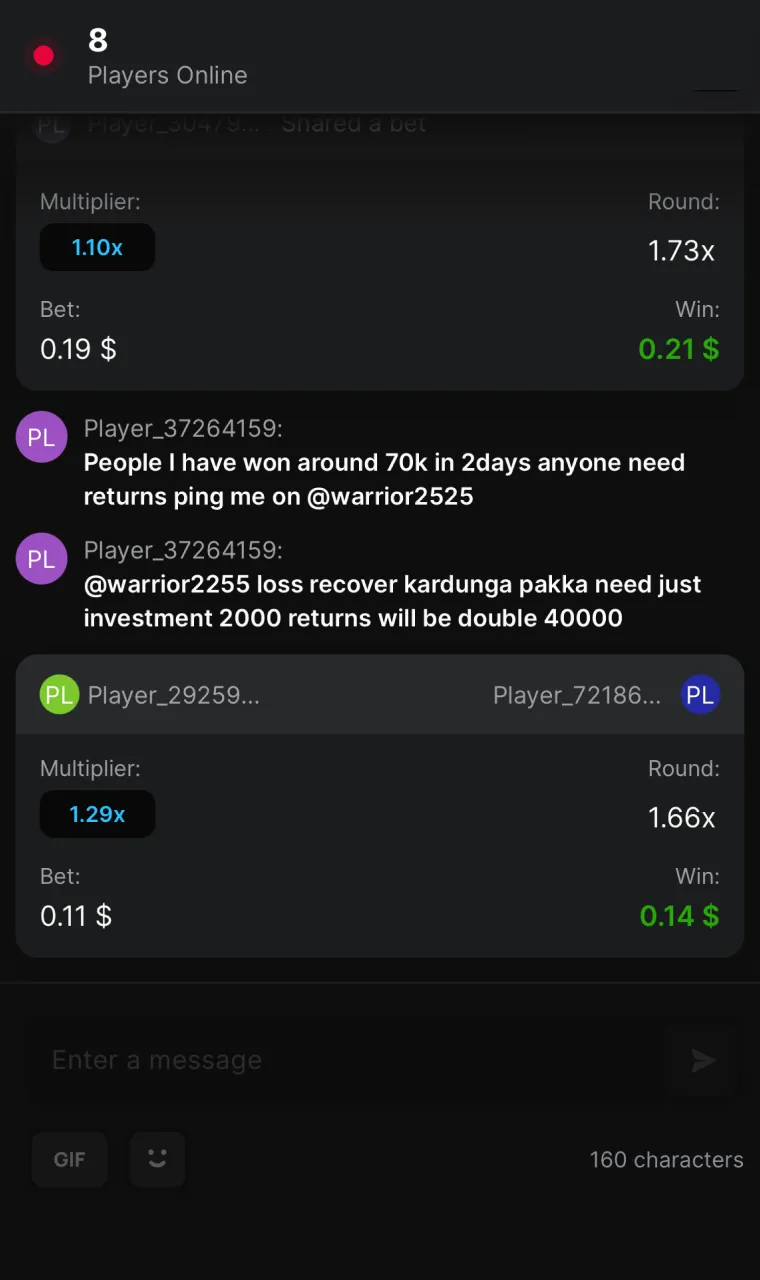Click the 160 characters counter
The image size is (760, 1280).
[x=665, y=1159]
